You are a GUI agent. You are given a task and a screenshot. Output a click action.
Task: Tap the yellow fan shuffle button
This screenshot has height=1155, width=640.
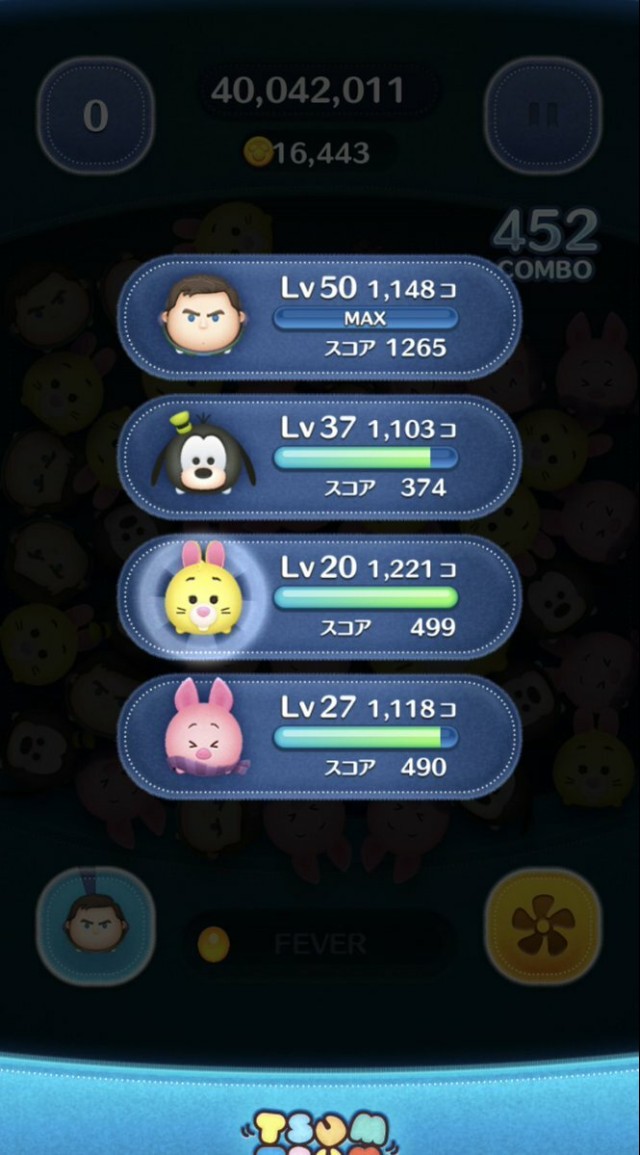tap(543, 927)
